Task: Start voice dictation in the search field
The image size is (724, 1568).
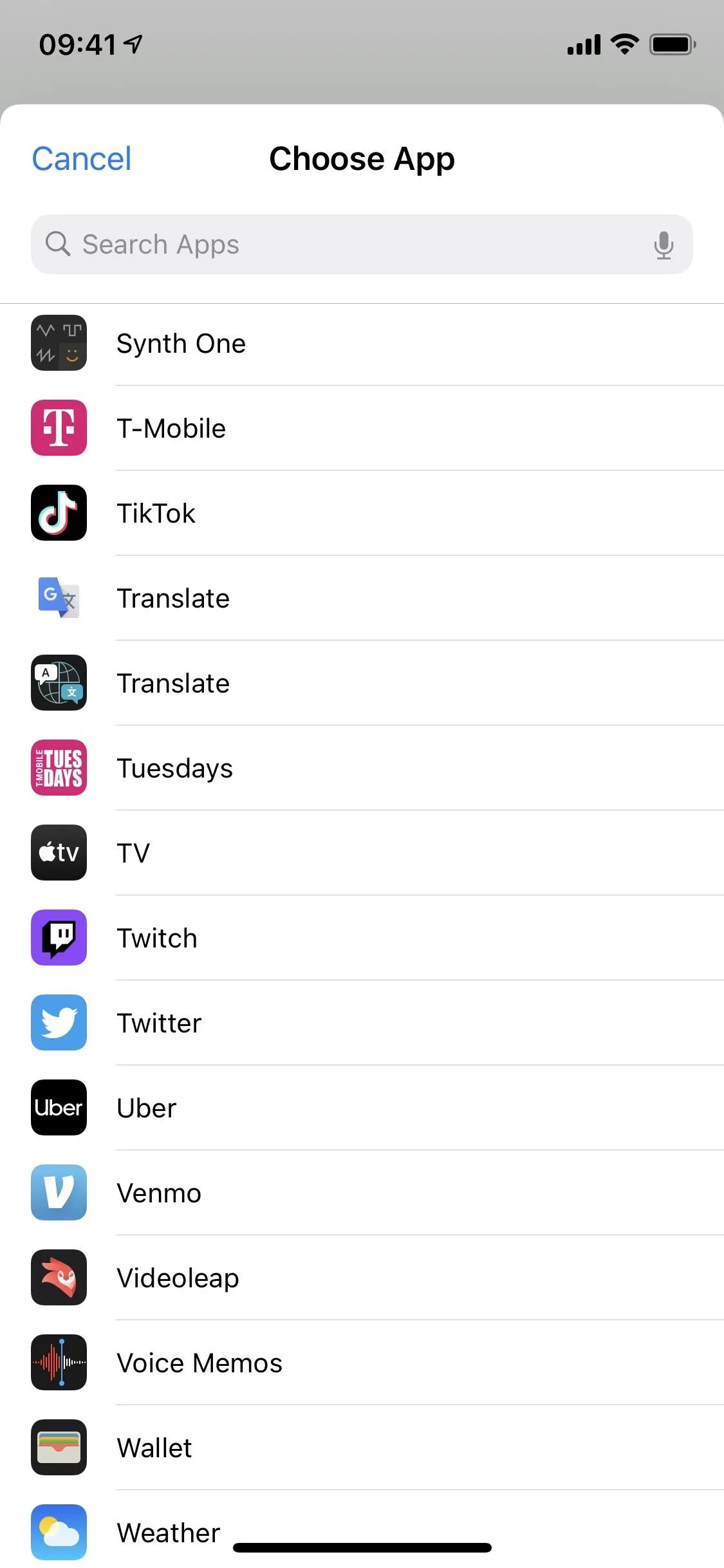Action: click(x=664, y=245)
